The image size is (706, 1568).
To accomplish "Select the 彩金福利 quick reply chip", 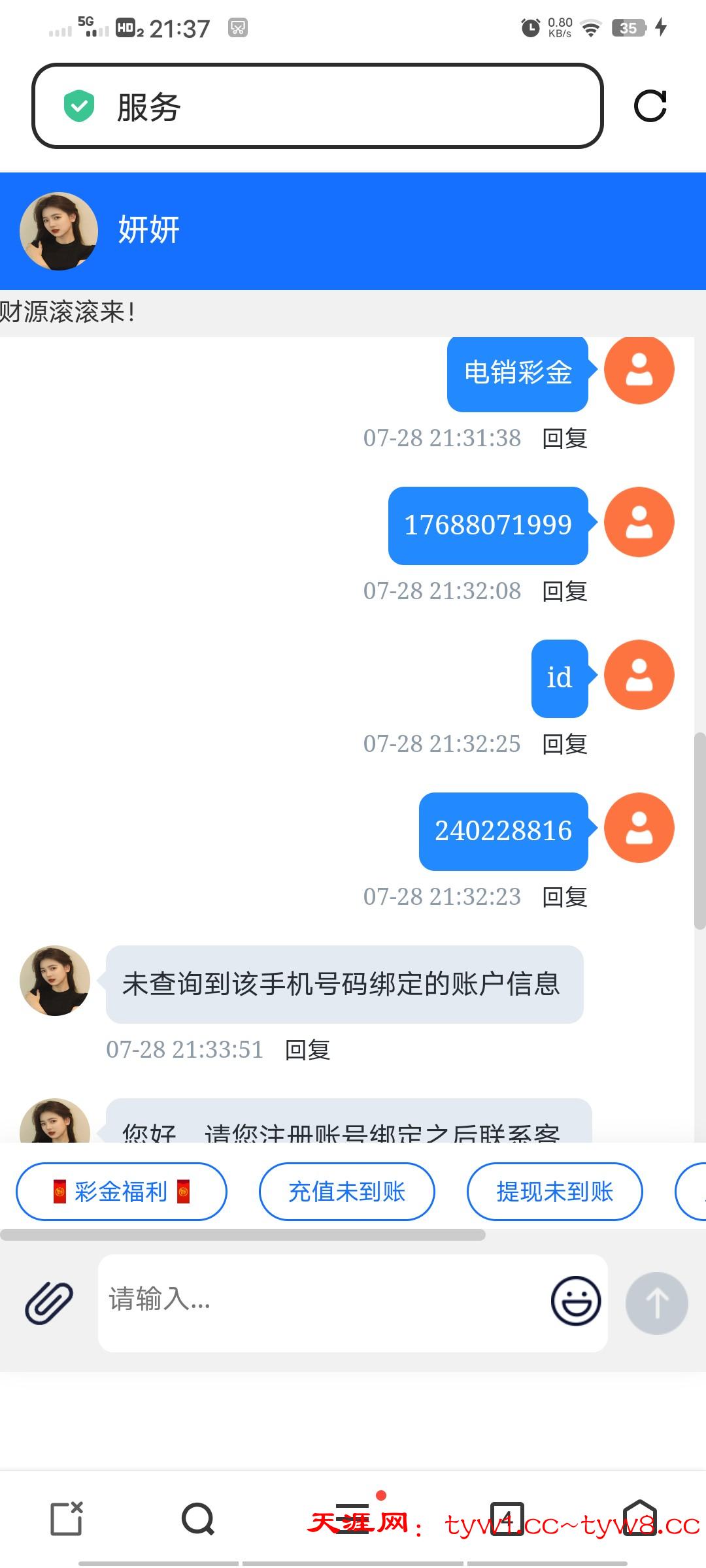I will (x=122, y=1191).
